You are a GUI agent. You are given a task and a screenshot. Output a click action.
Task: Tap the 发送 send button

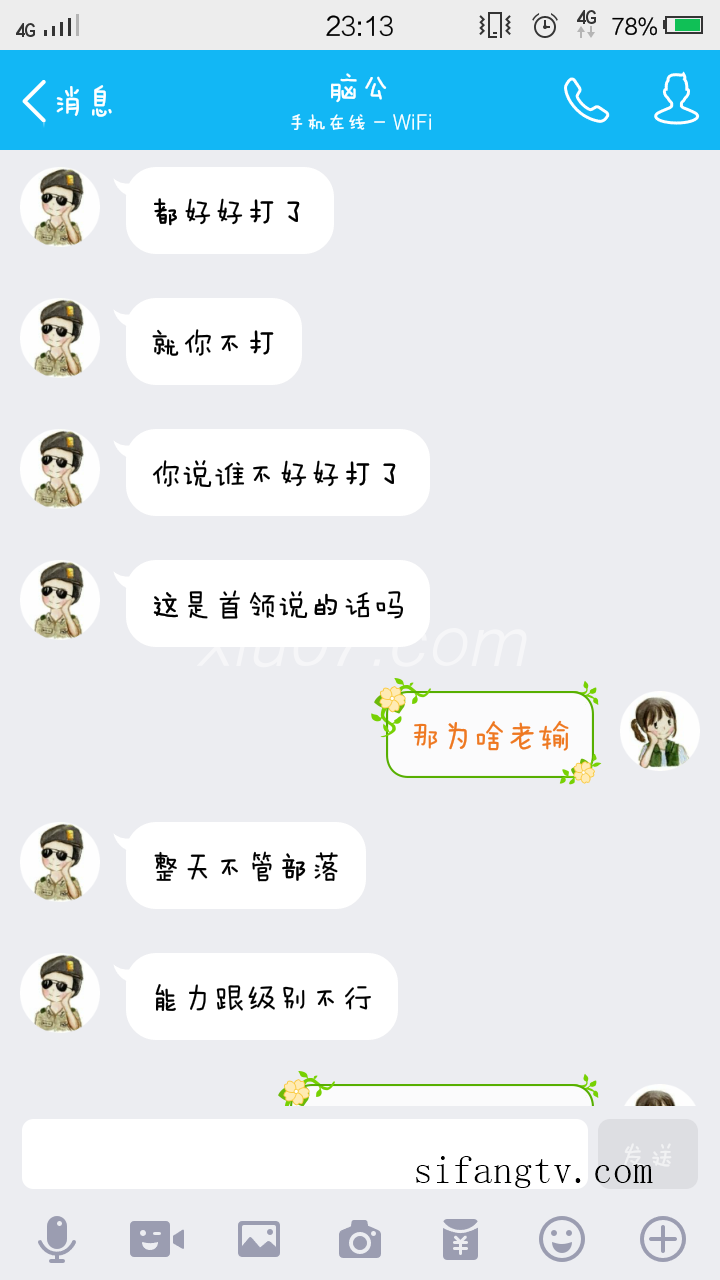tap(647, 1153)
